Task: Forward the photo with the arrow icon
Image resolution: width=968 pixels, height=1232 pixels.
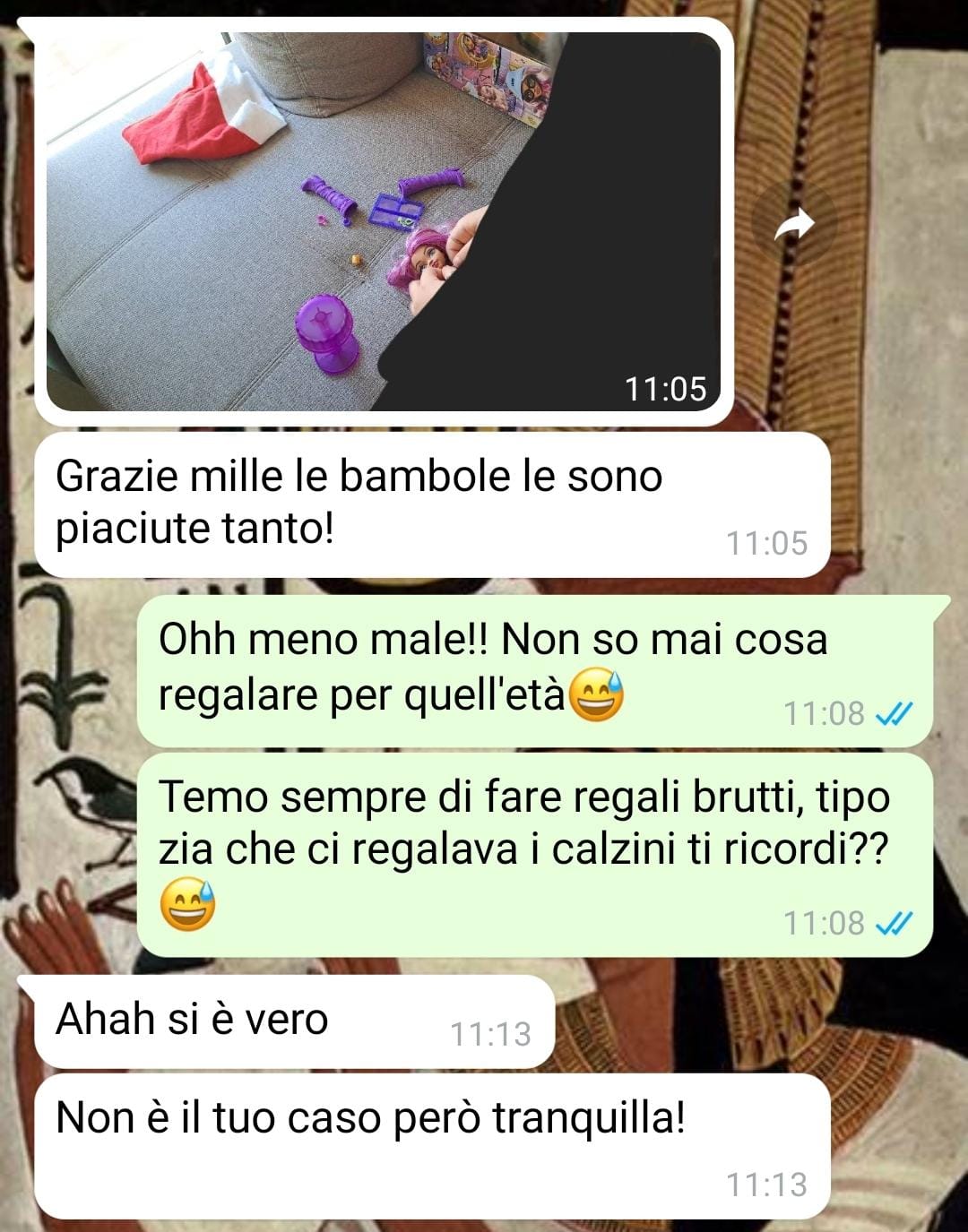Action: [x=793, y=224]
